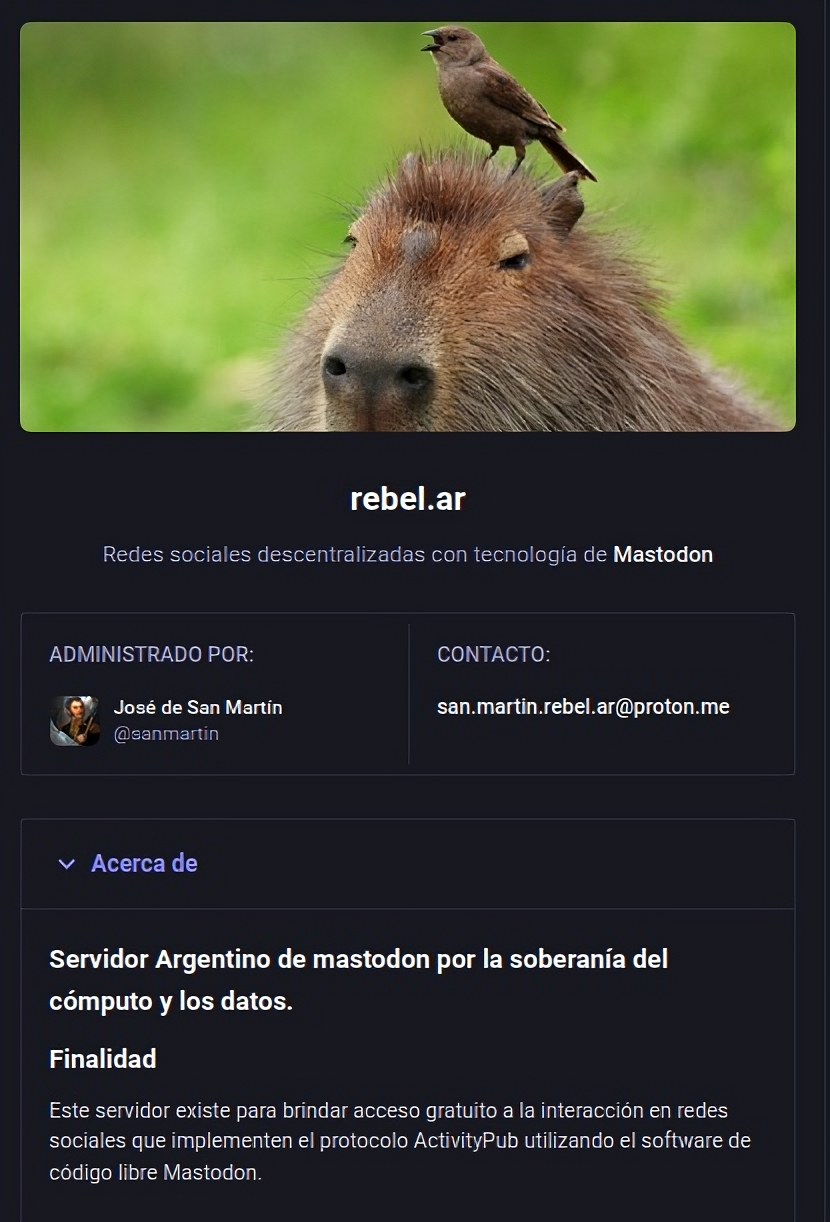Open José de San Martín's admin profile
This screenshot has height=1222, width=830.
(197, 708)
